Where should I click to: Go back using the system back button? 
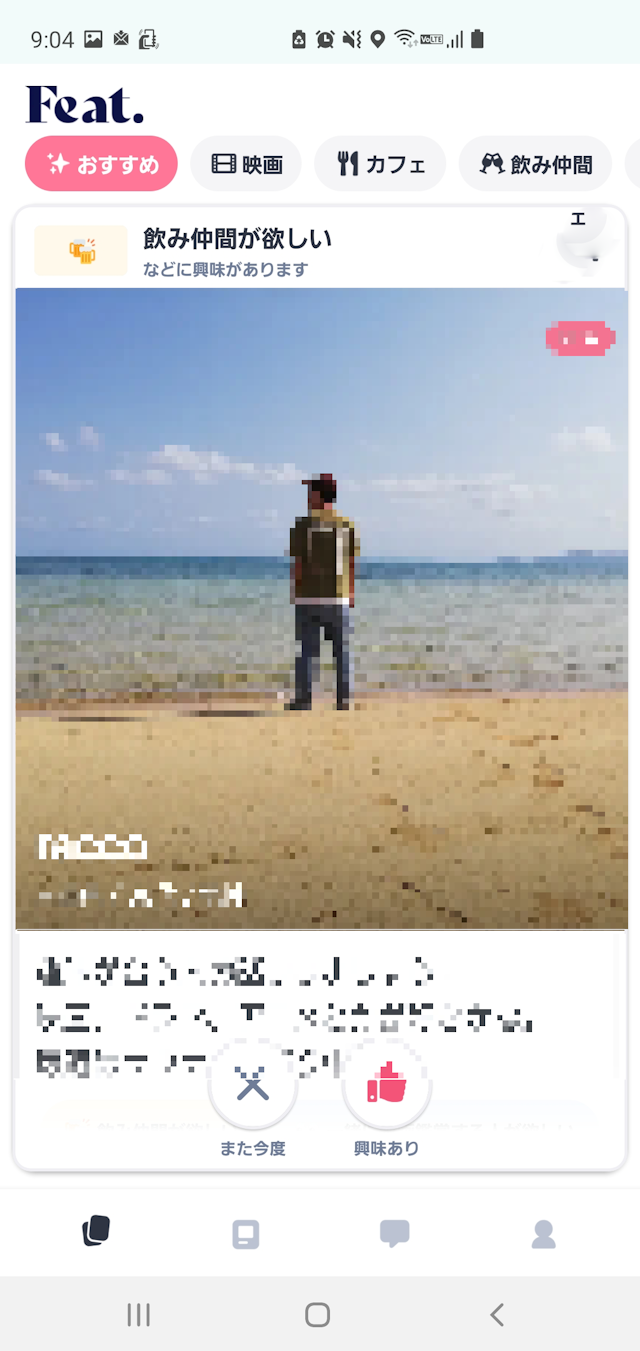click(x=497, y=1315)
